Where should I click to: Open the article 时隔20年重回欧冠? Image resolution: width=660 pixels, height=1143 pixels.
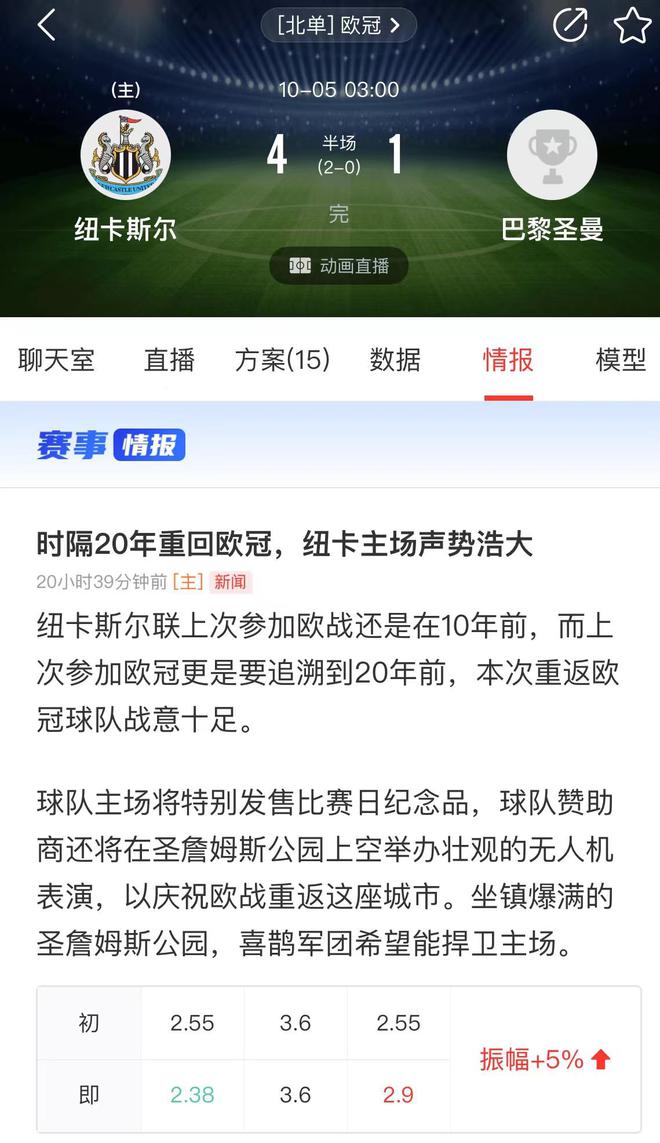tap(285, 544)
